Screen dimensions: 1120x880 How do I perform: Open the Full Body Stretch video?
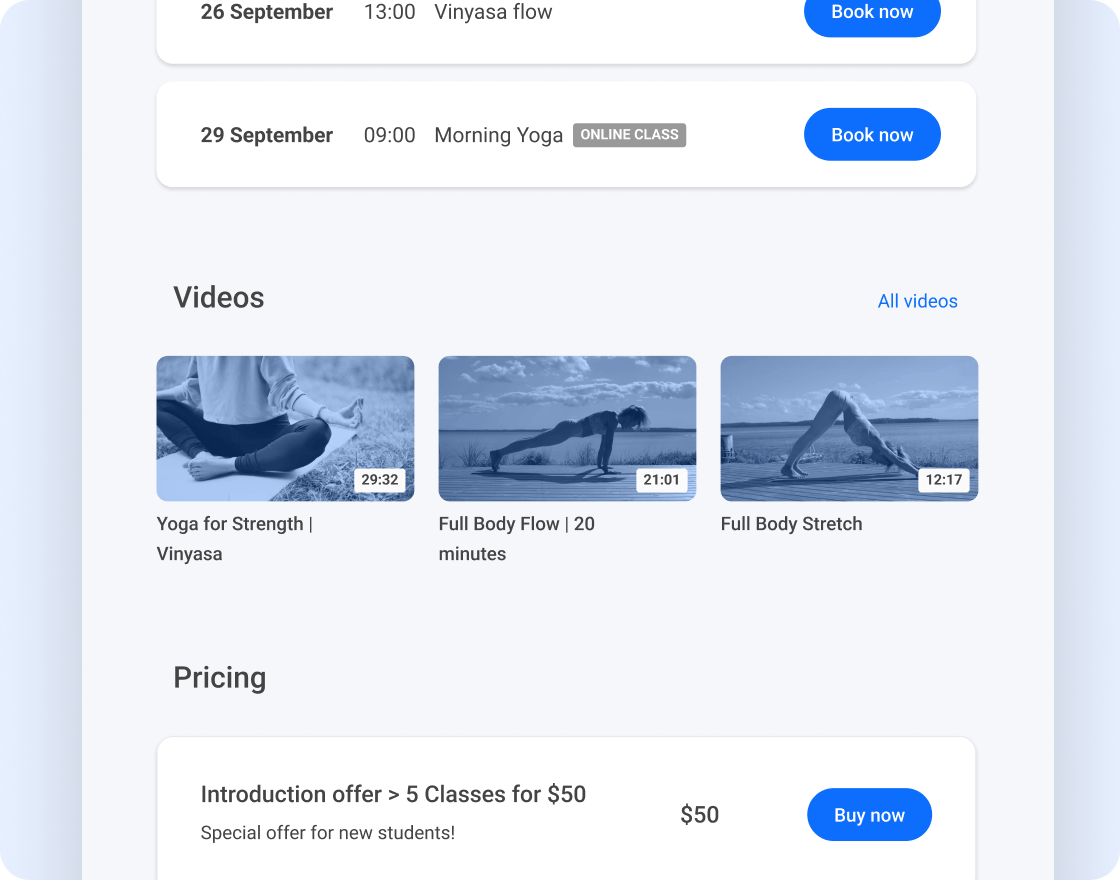849,428
